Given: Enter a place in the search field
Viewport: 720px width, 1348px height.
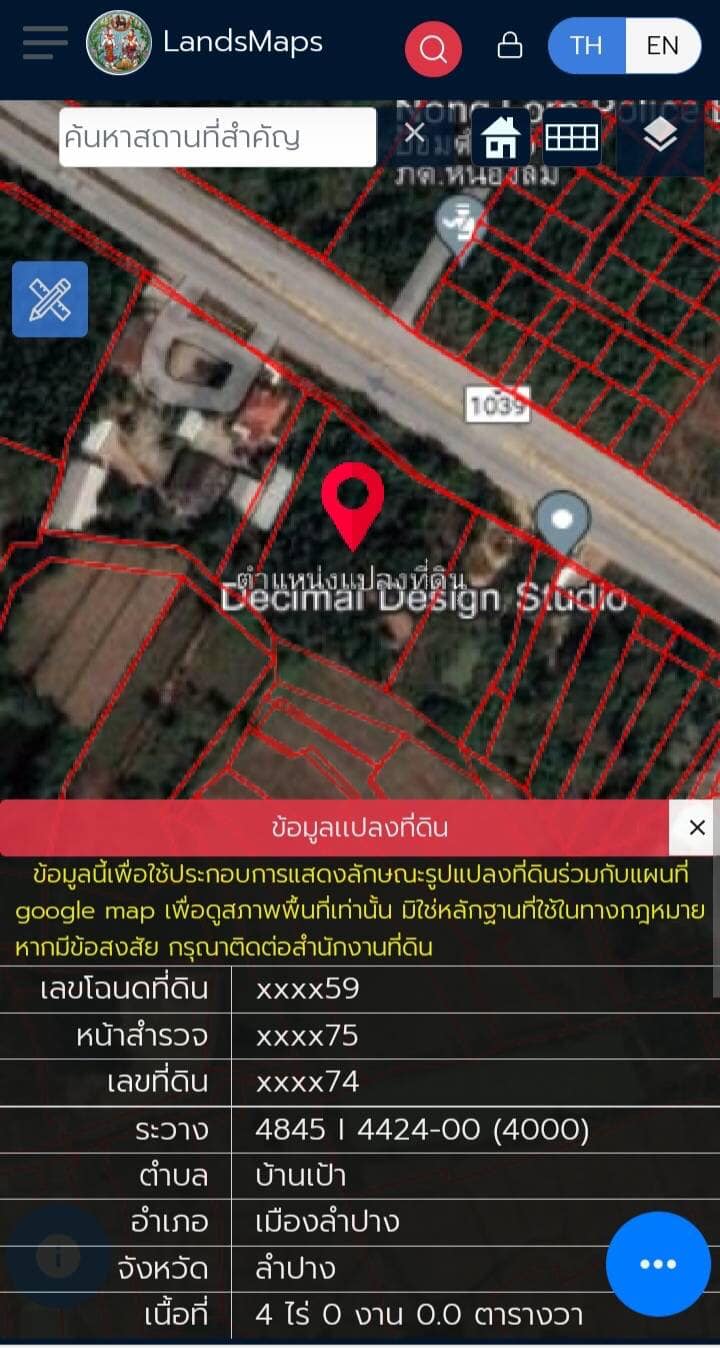Looking at the screenshot, I should [x=215, y=137].
